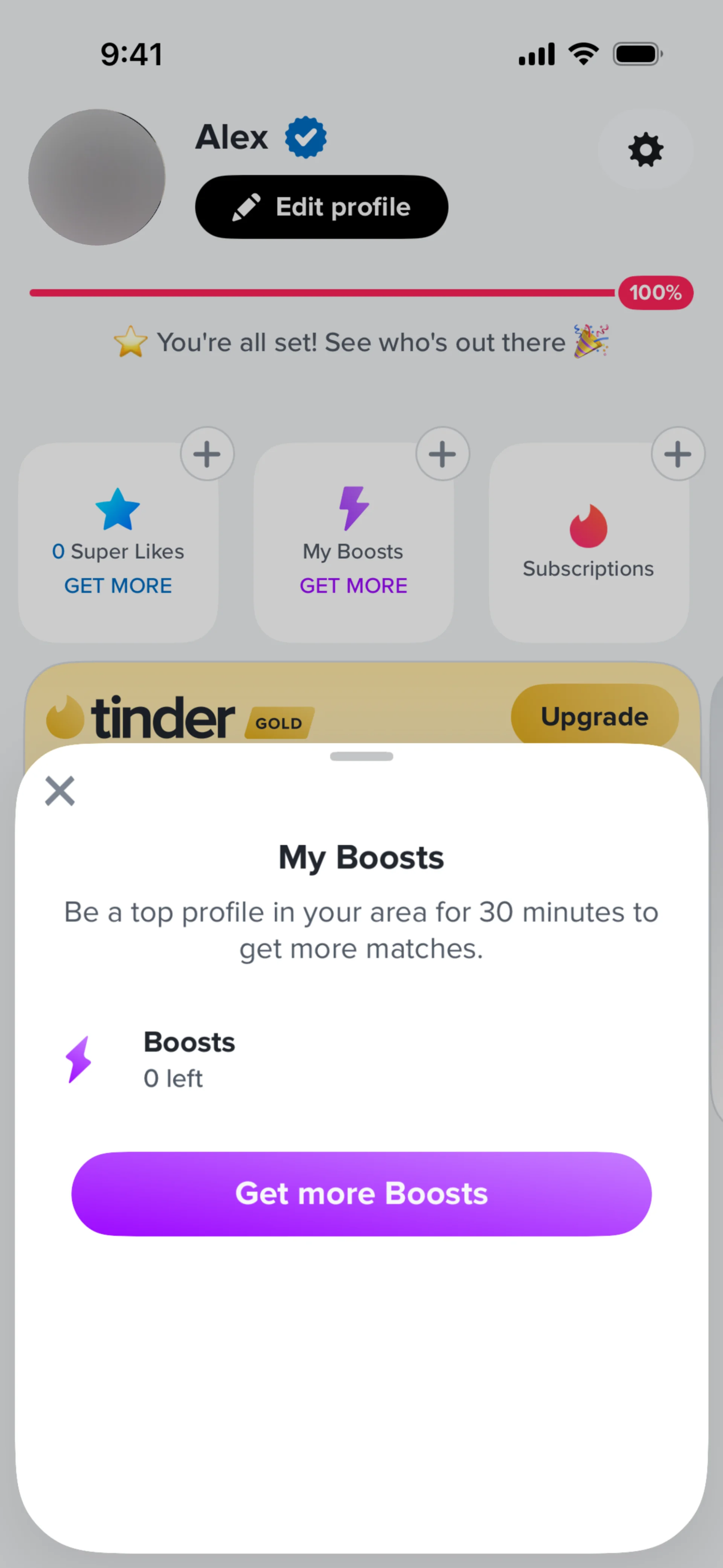This screenshot has width=723, height=1568.
Task: Upgrade to Tinder Gold
Action: point(594,716)
